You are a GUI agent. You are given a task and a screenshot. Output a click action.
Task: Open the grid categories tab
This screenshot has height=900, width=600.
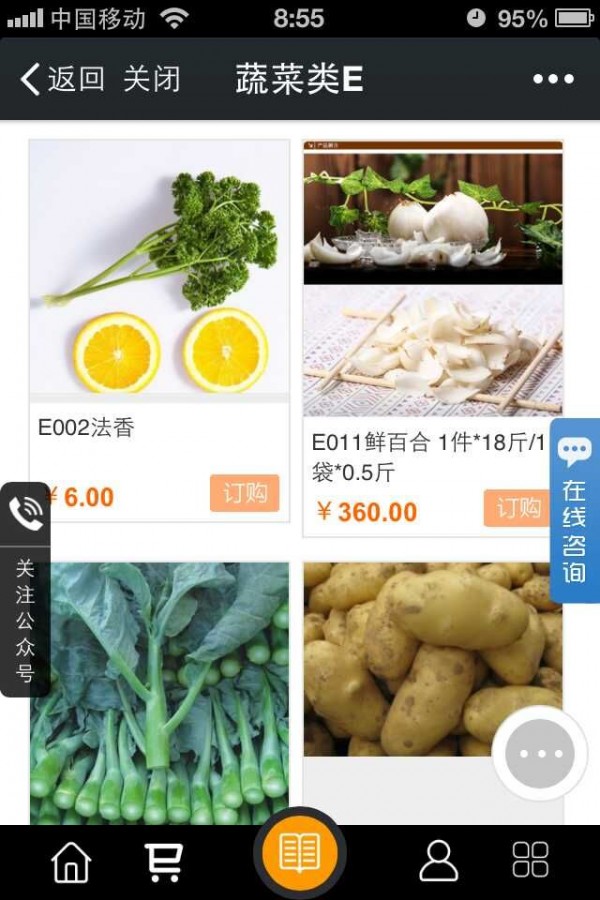530,861
